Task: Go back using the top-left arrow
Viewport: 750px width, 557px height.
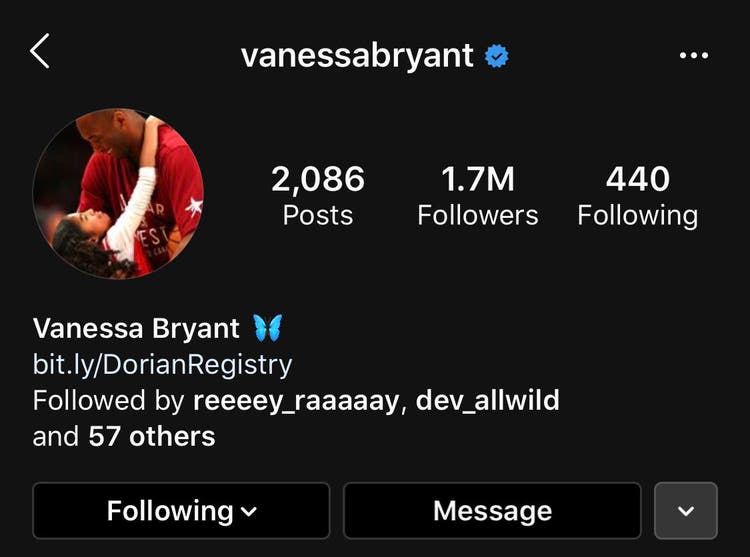Action: (x=40, y=51)
